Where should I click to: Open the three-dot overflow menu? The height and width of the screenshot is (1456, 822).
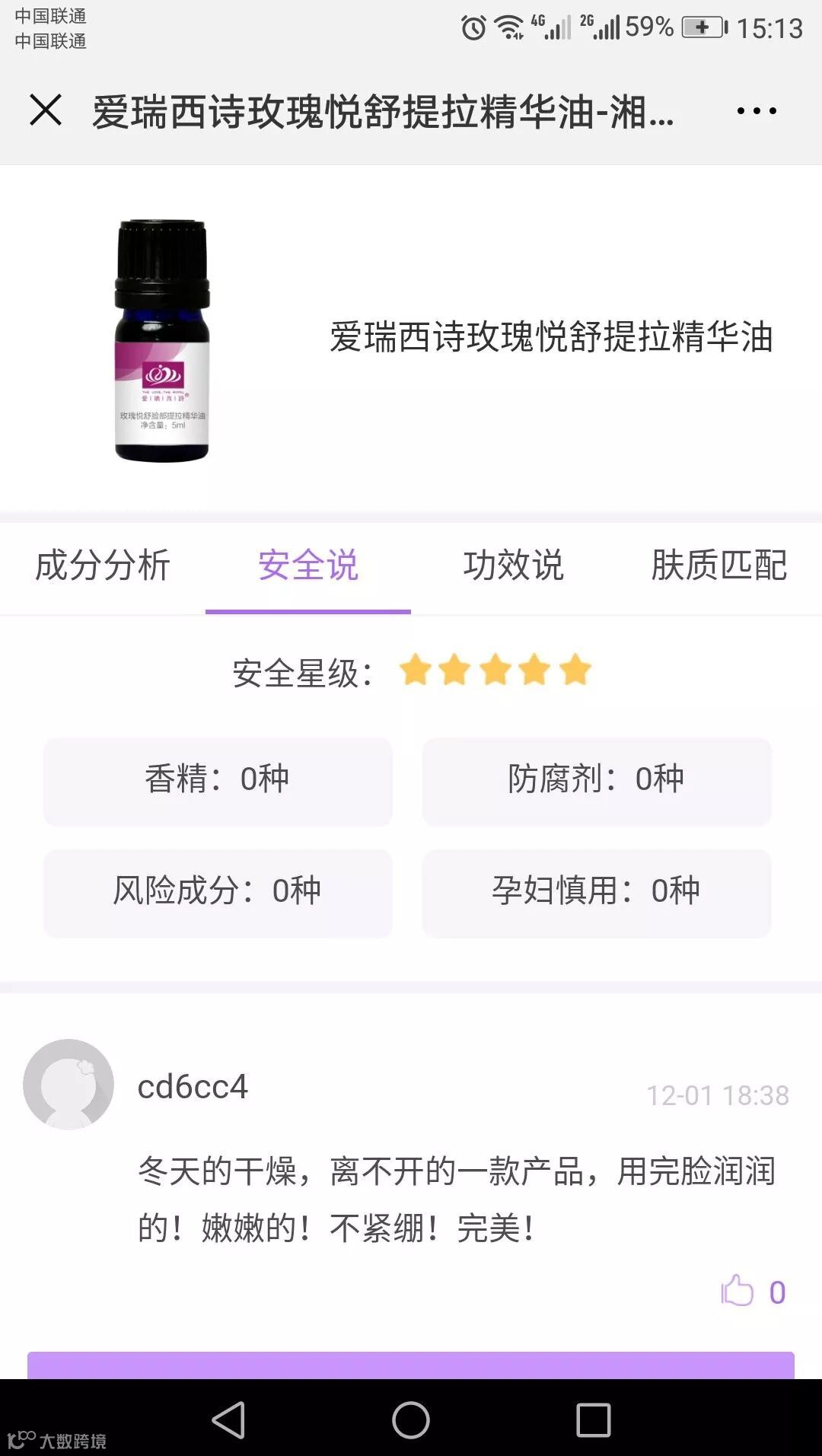click(757, 111)
